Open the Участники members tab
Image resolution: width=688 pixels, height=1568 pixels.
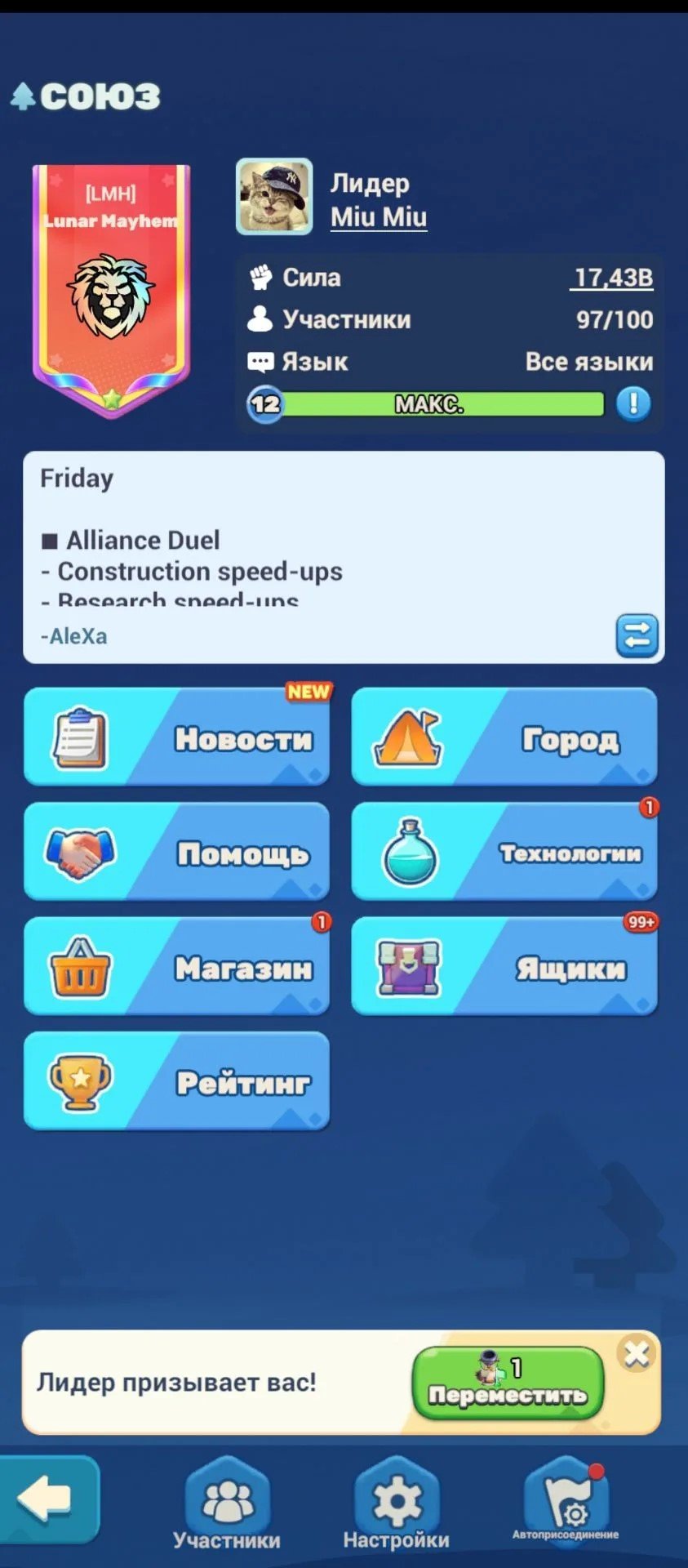pos(227,1507)
